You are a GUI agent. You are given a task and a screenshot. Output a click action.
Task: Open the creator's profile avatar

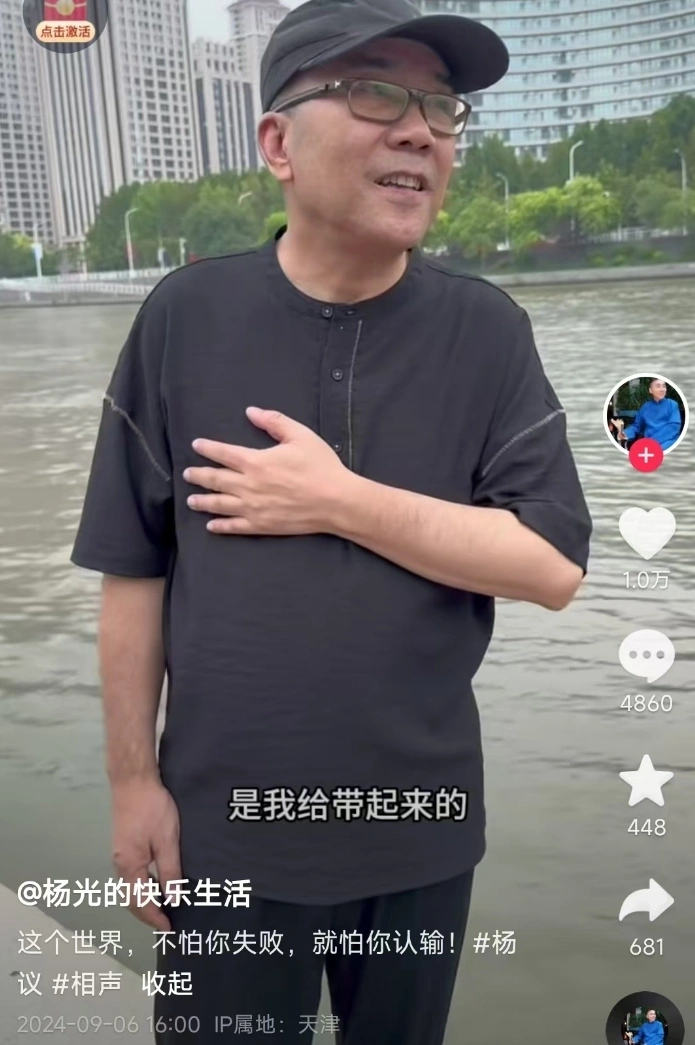646,413
